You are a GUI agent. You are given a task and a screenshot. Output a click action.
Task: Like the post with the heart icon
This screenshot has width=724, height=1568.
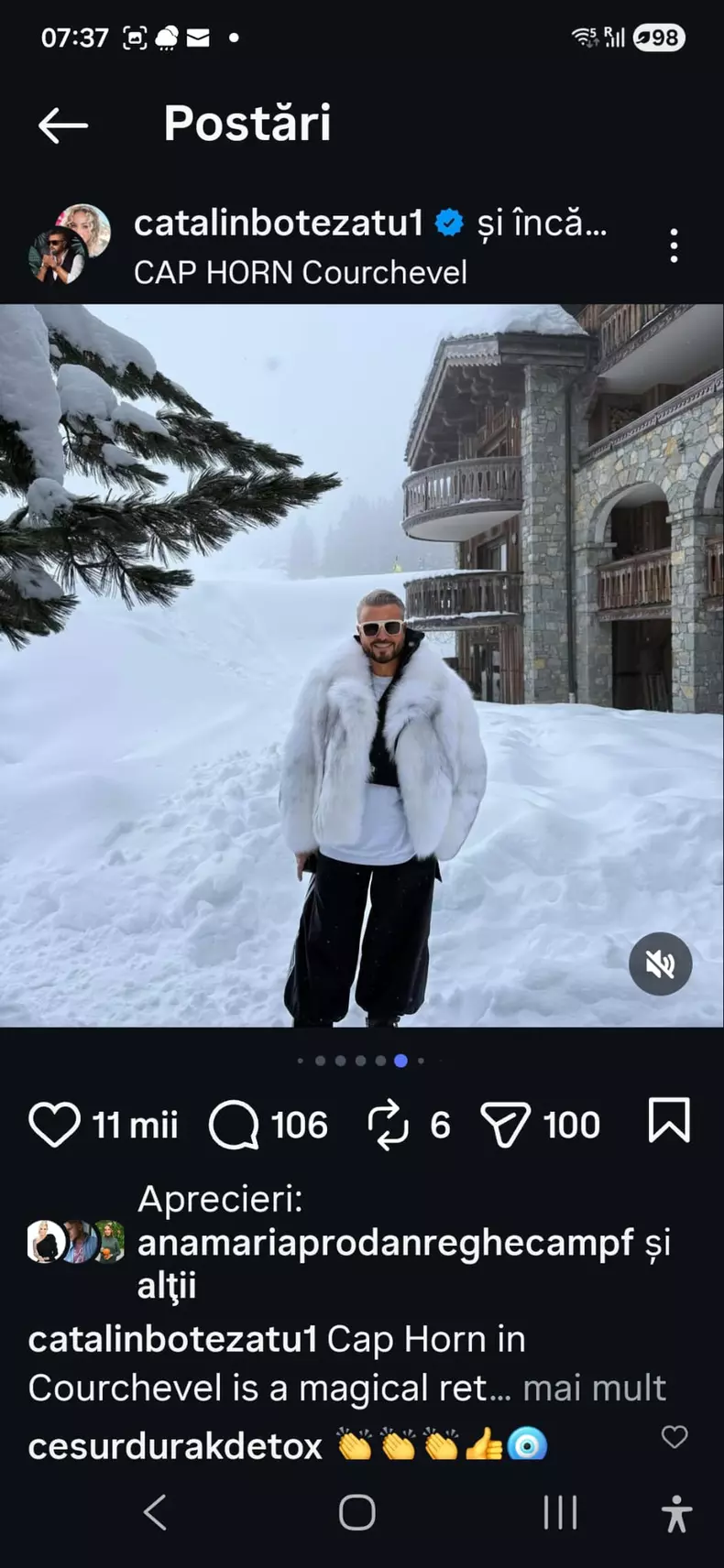tap(55, 1122)
